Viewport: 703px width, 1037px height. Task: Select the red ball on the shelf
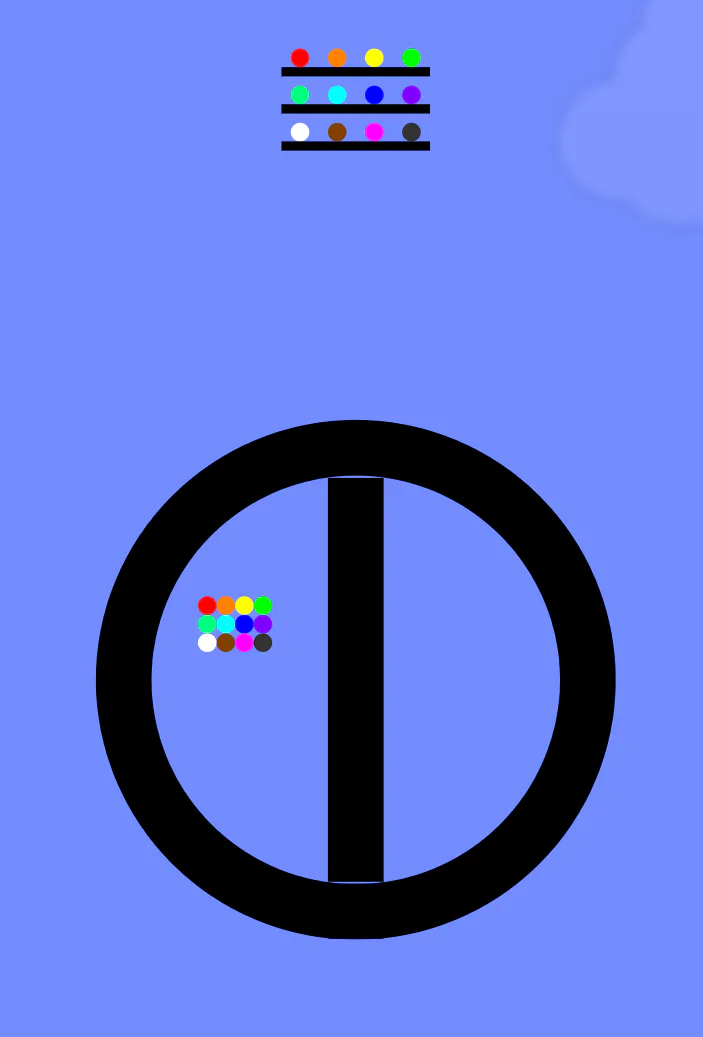pos(300,58)
